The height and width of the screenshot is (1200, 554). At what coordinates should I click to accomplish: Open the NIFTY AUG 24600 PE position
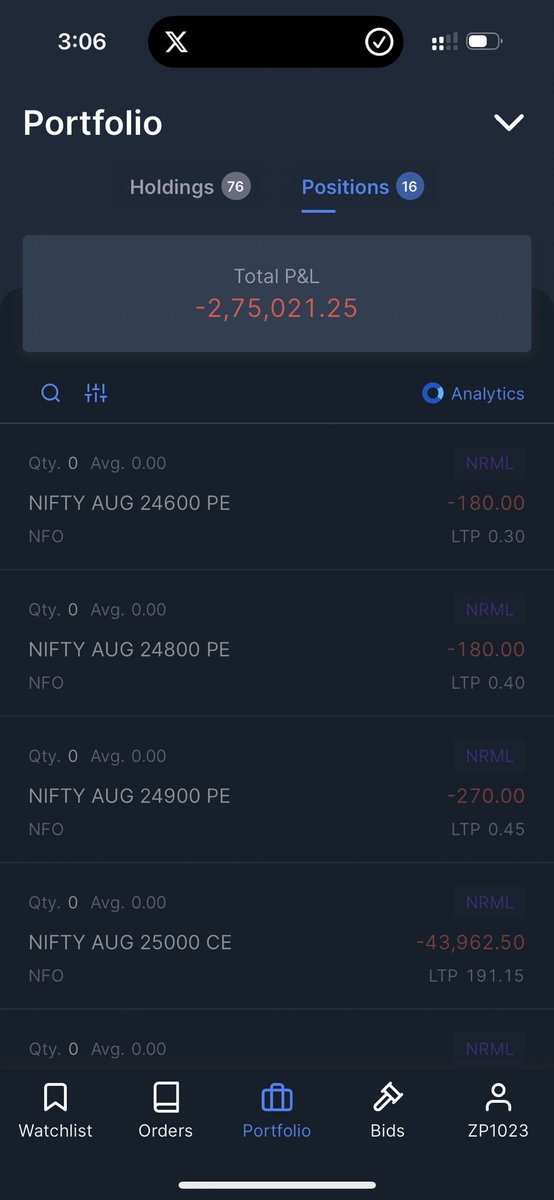click(x=277, y=497)
